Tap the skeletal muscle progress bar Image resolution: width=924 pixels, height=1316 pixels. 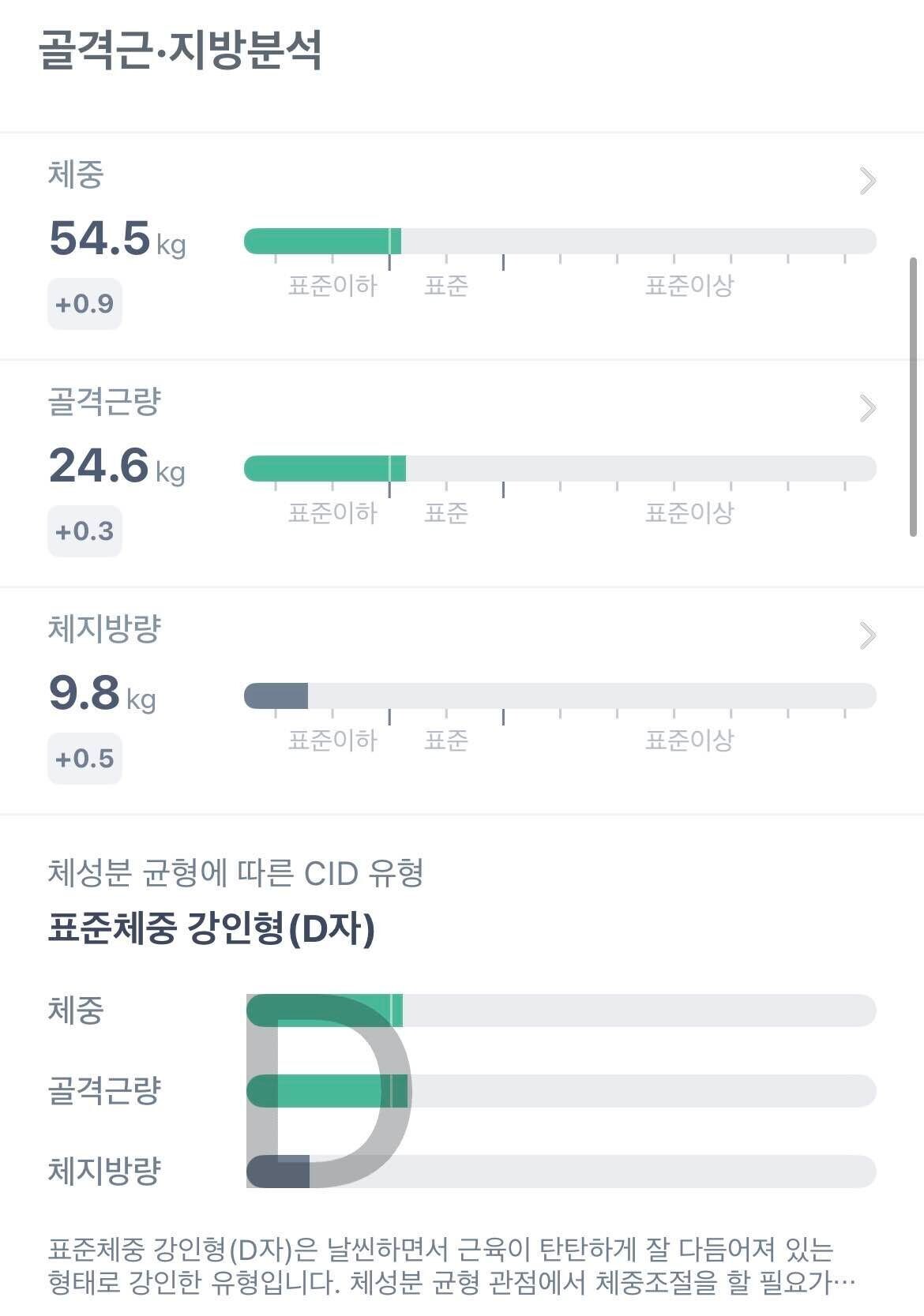(561, 467)
